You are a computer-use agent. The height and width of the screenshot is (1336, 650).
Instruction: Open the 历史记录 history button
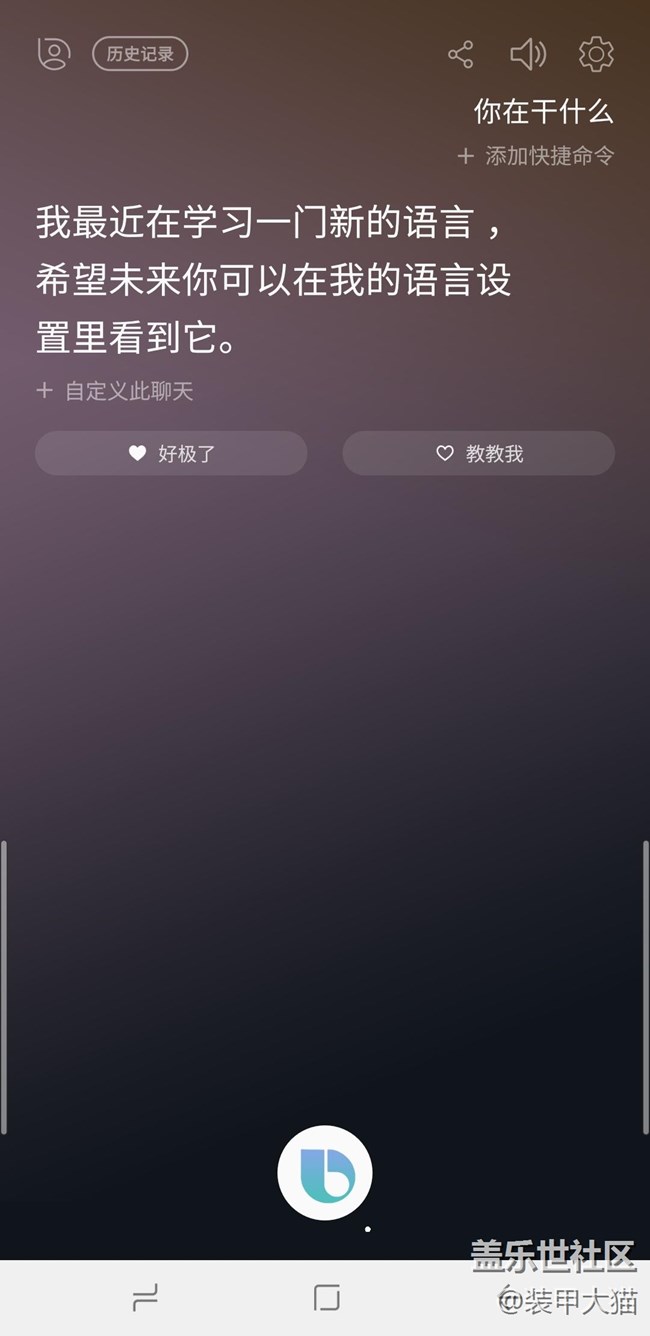point(140,54)
